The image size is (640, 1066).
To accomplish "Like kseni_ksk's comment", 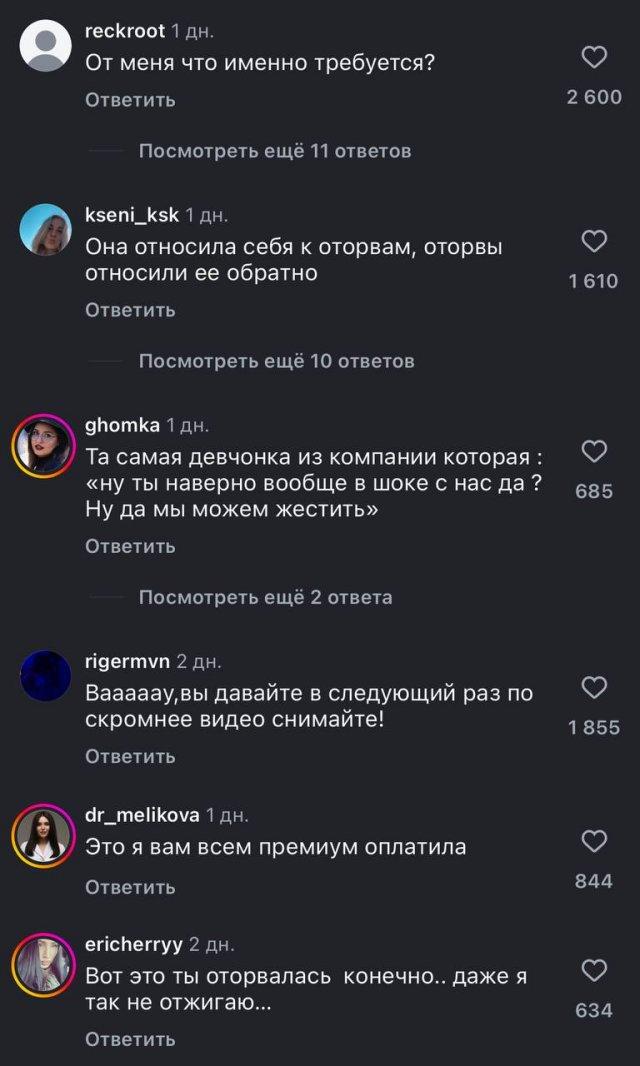I will click(594, 242).
